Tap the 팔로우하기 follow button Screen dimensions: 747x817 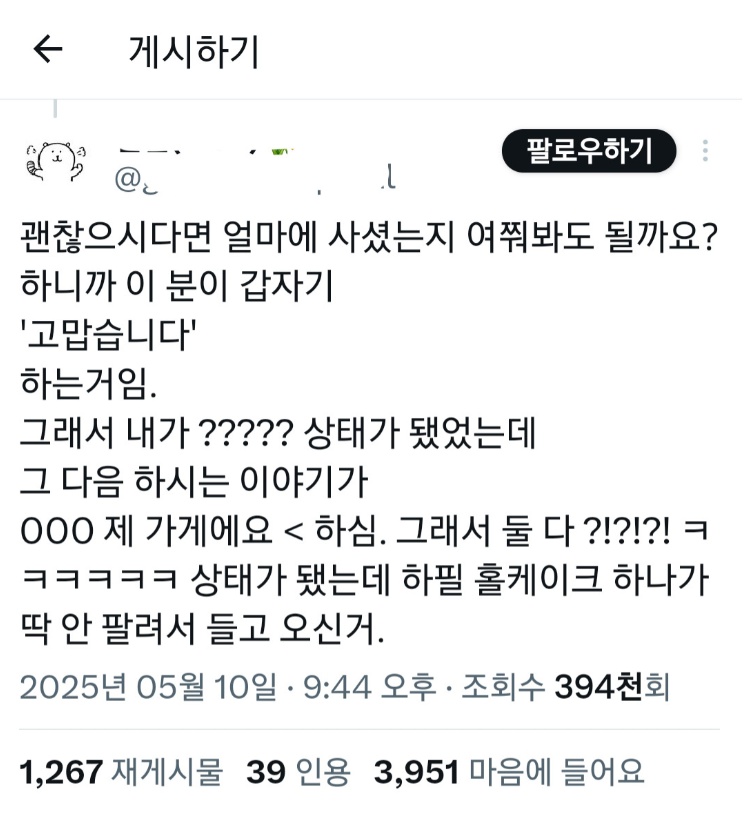pyautogui.click(x=589, y=152)
